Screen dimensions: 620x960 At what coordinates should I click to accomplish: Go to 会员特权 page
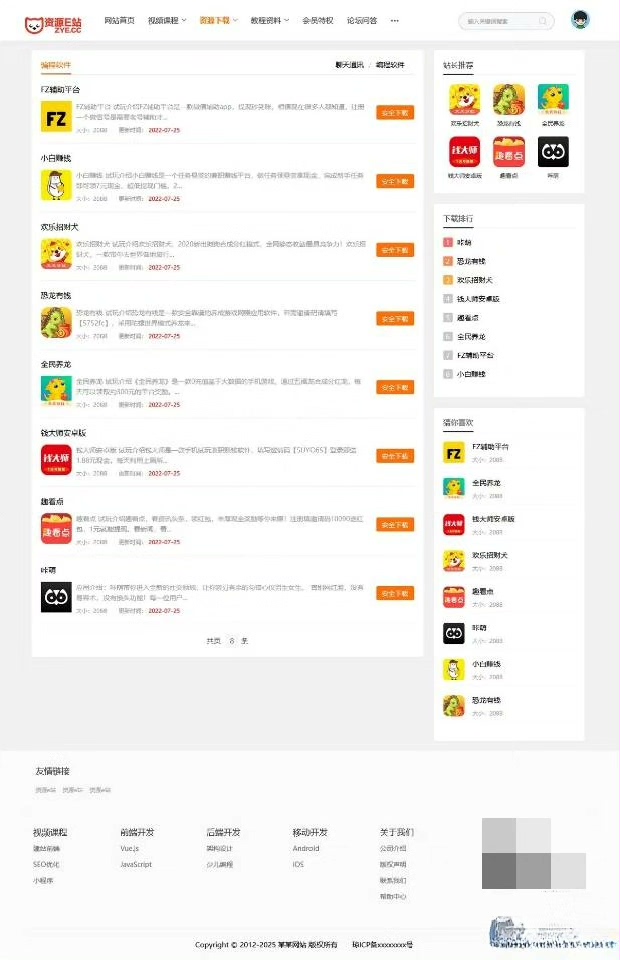click(x=318, y=20)
